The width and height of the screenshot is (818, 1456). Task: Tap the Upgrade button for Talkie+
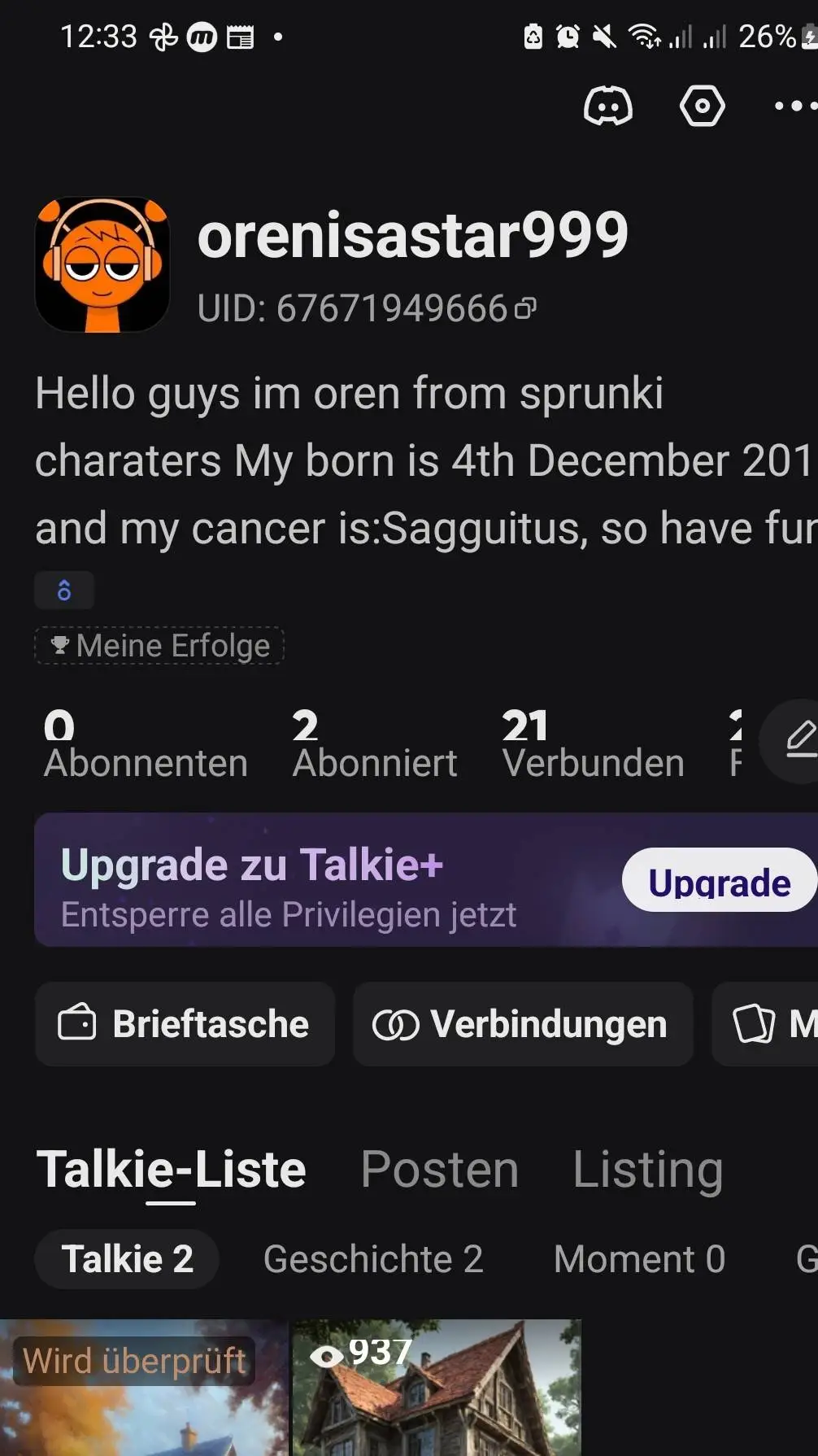coord(719,881)
